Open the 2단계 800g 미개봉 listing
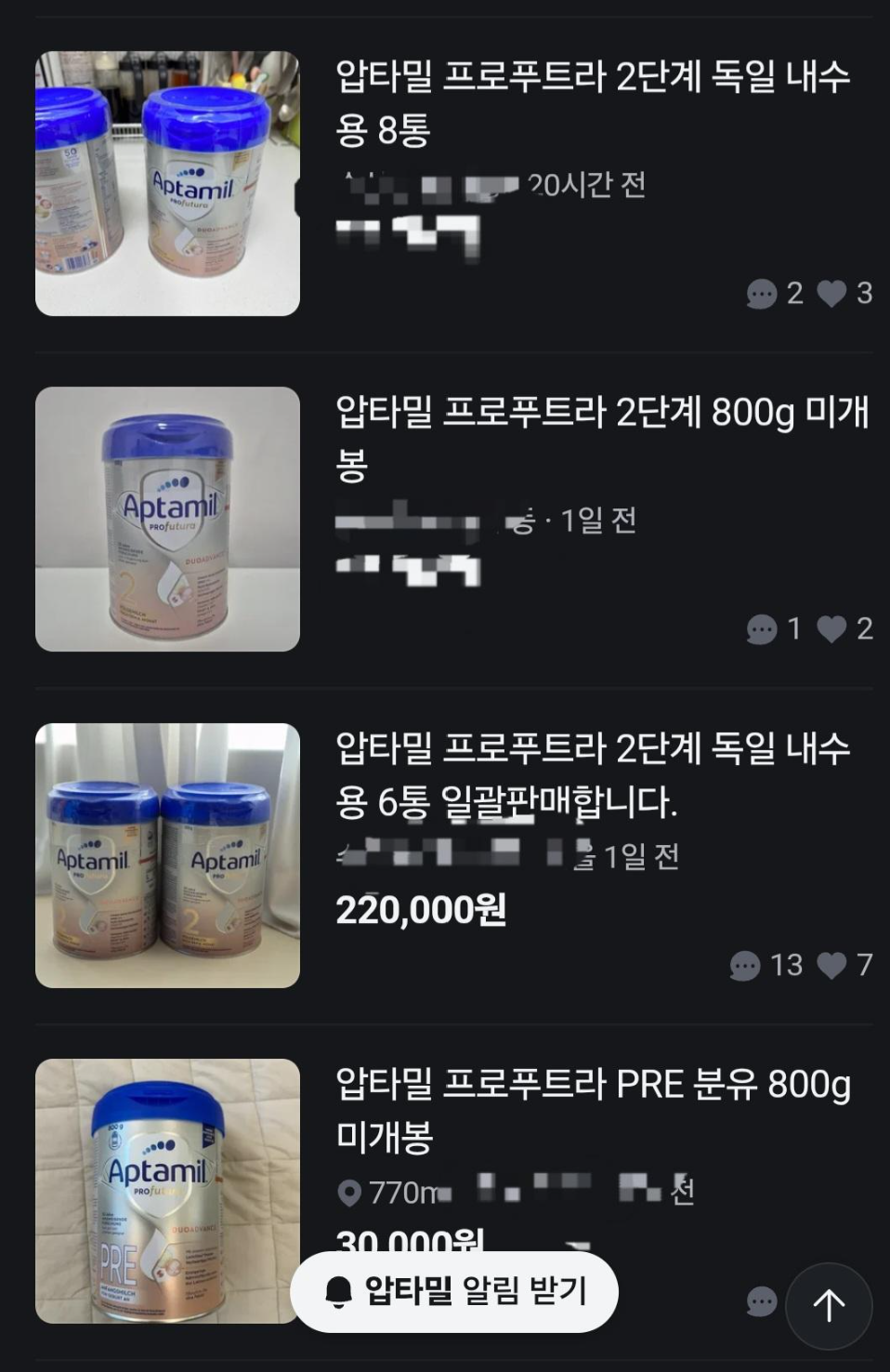Image resolution: width=890 pixels, height=1372 pixels. (x=601, y=437)
